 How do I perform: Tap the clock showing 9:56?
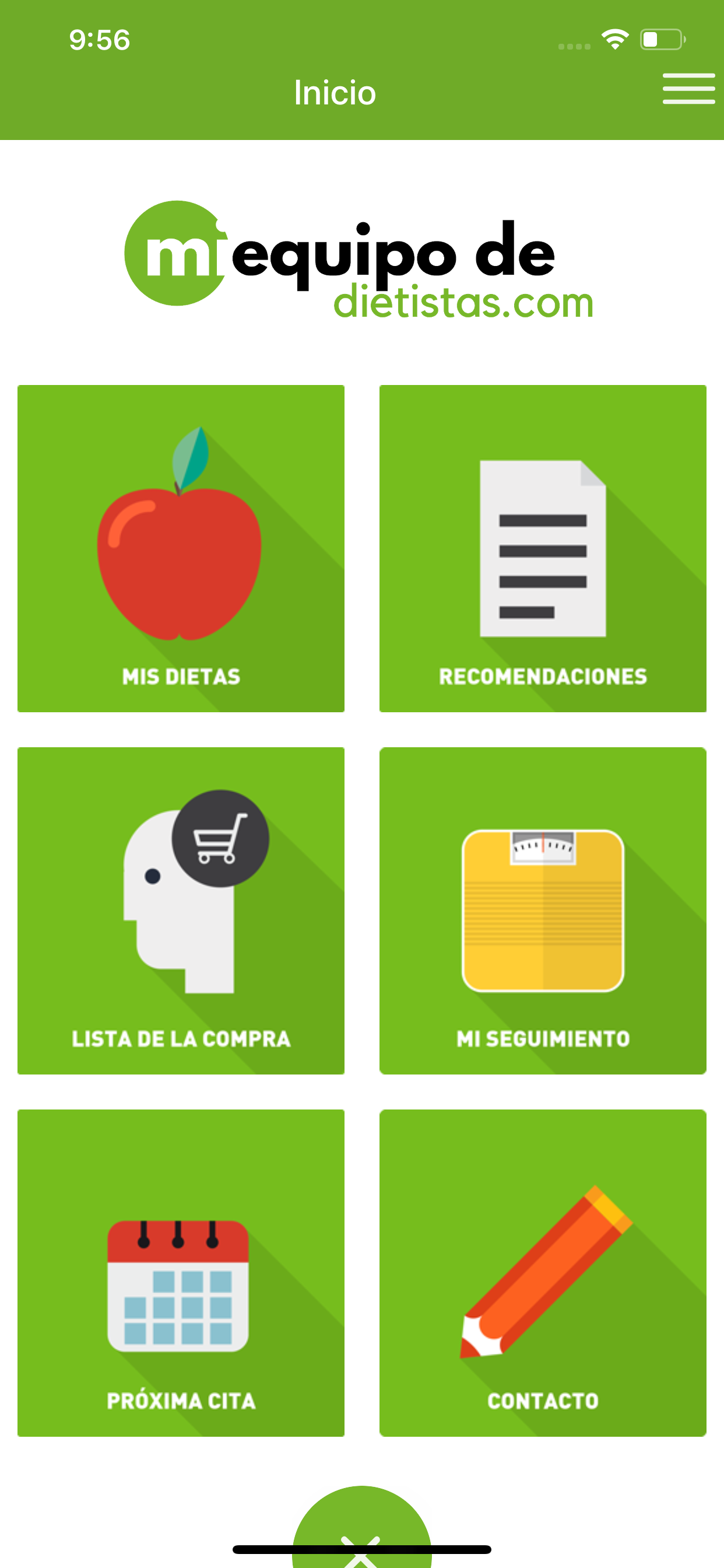99,40
